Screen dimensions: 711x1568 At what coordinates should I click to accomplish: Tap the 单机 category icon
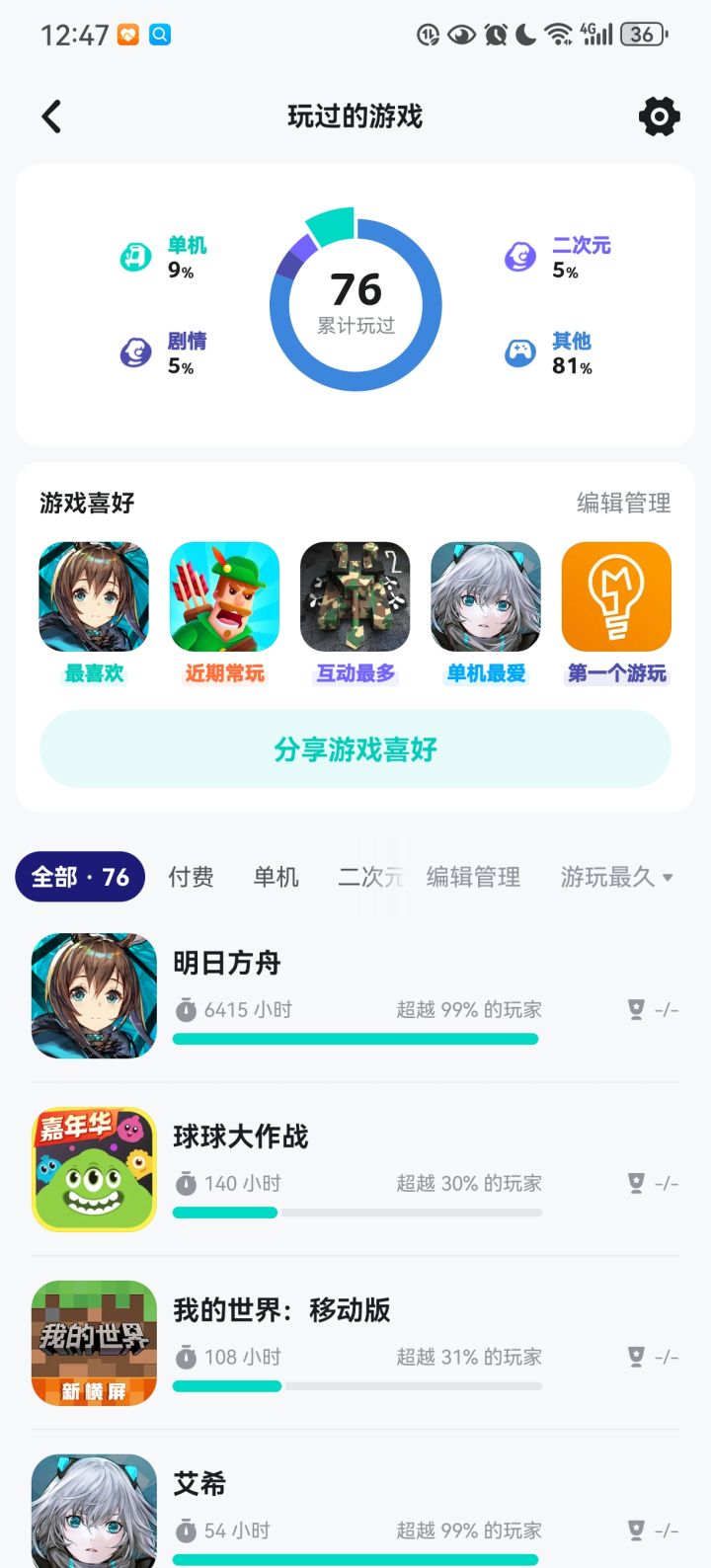pos(135,257)
